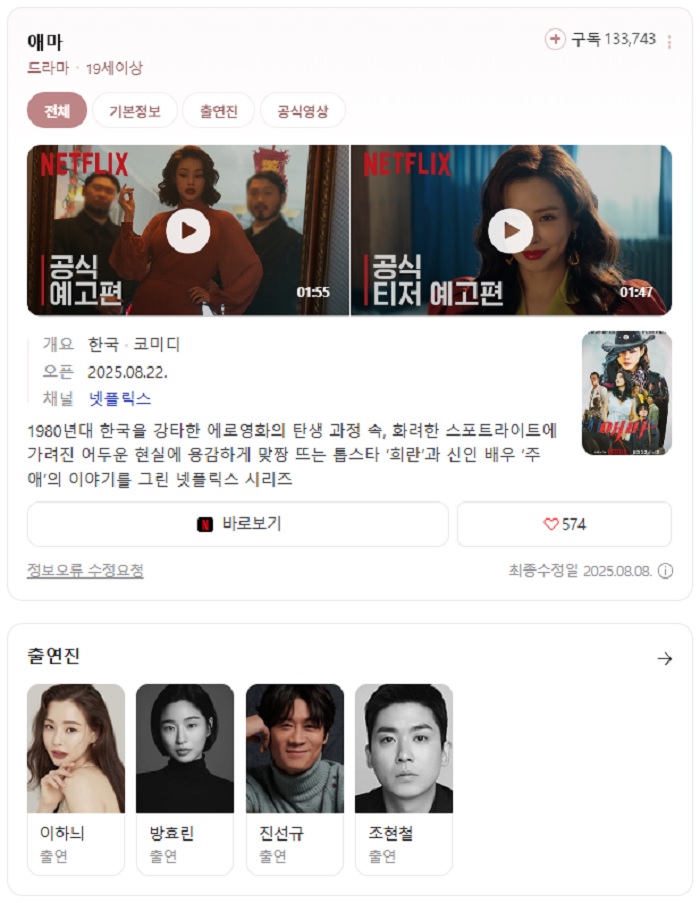This screenshot has height=903, width=700.
Task: Open the 출연진 tab
Action: click(x=218, y=111)
